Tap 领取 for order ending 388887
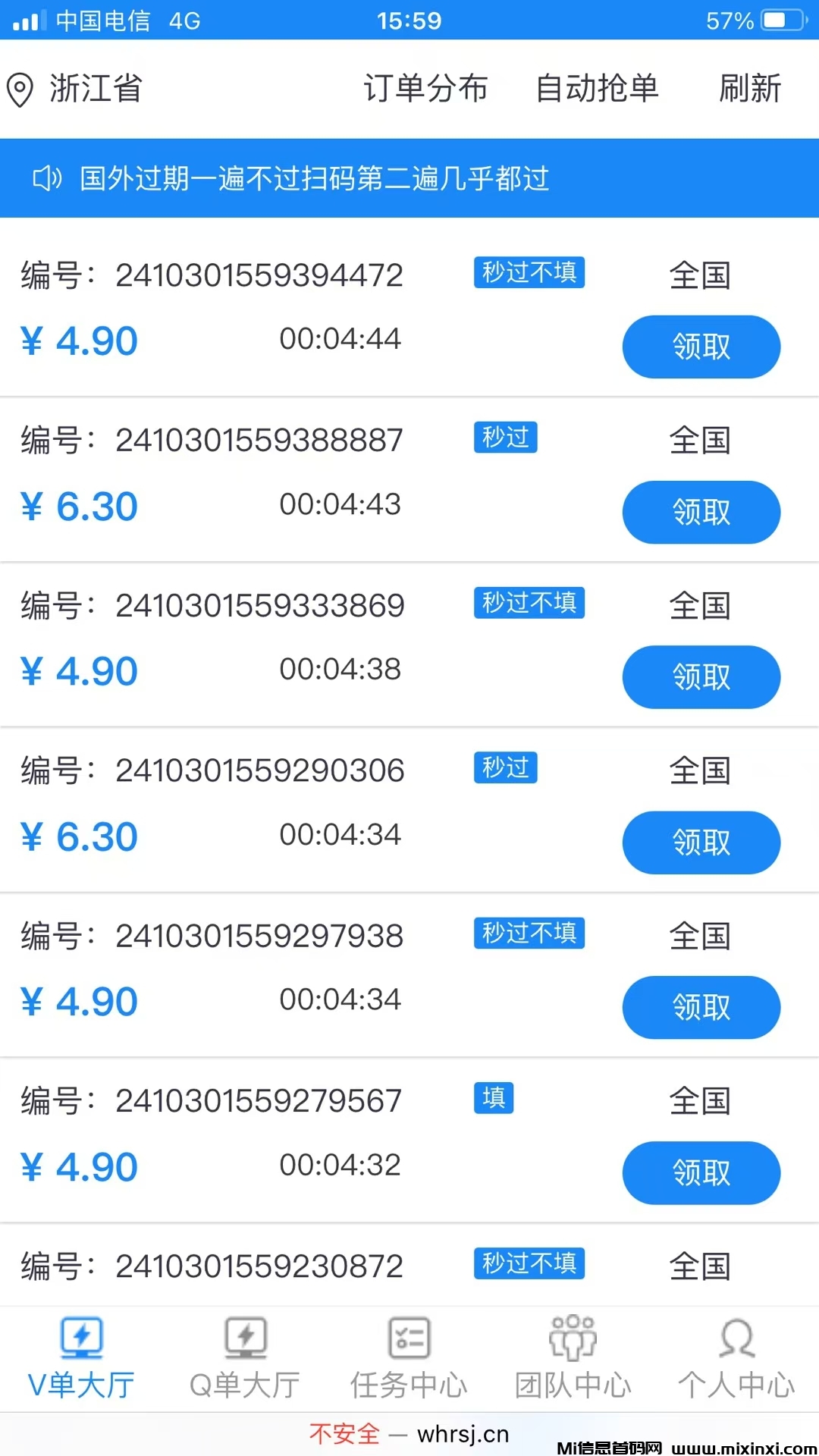This screenshot has width=819, height=1456. point(701,512)
